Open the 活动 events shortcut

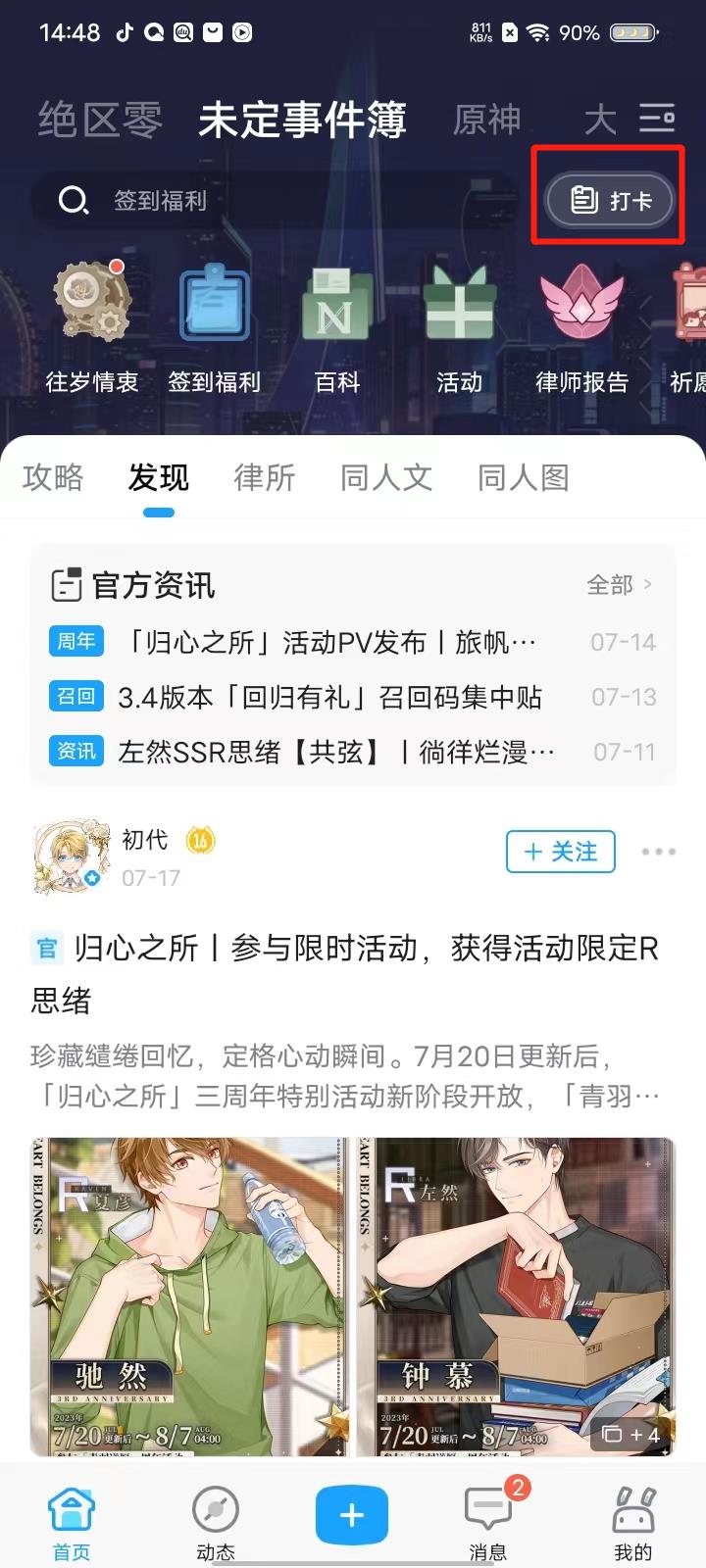pos(459,304)
